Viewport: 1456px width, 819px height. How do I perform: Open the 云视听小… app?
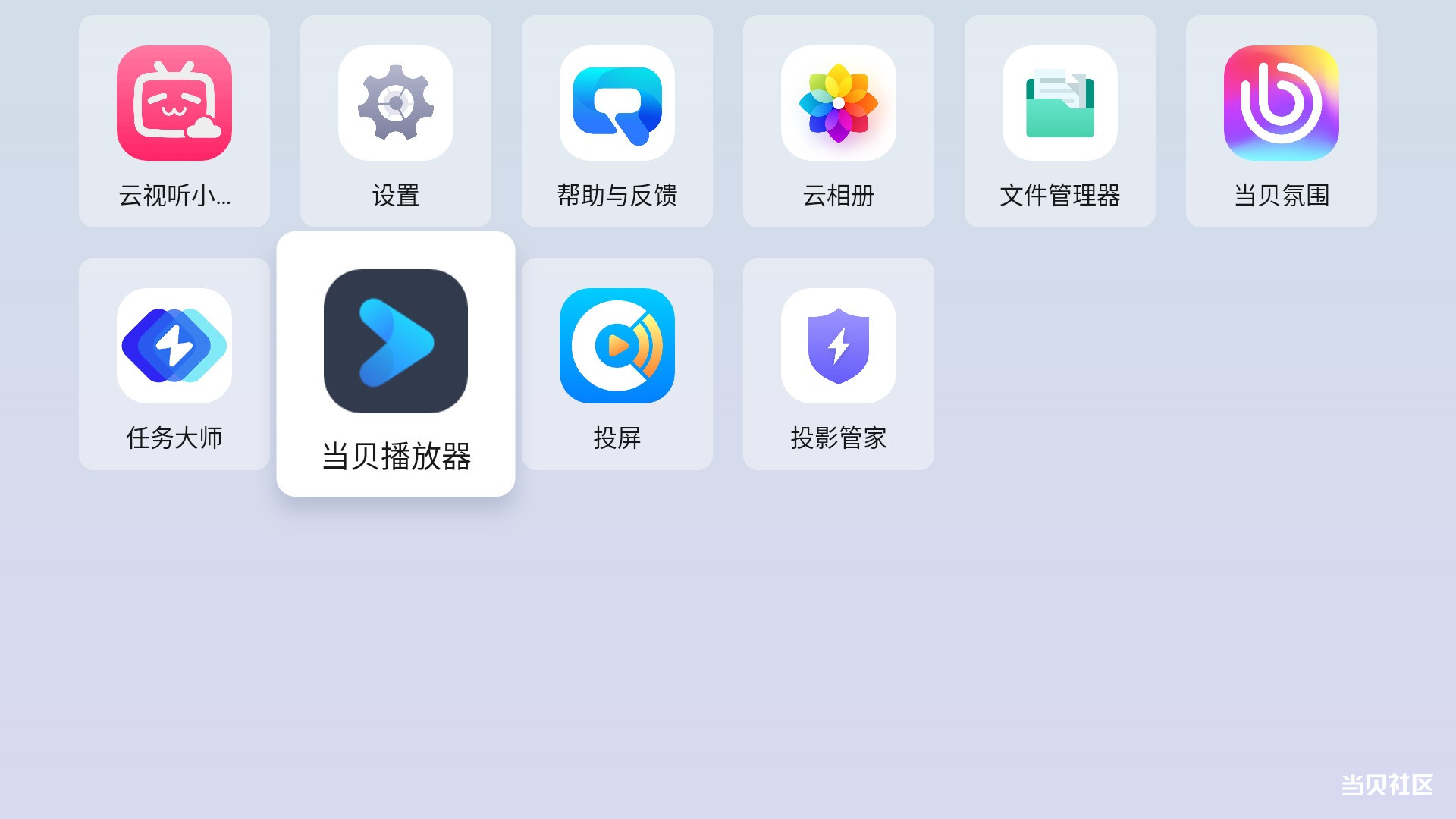174,121
